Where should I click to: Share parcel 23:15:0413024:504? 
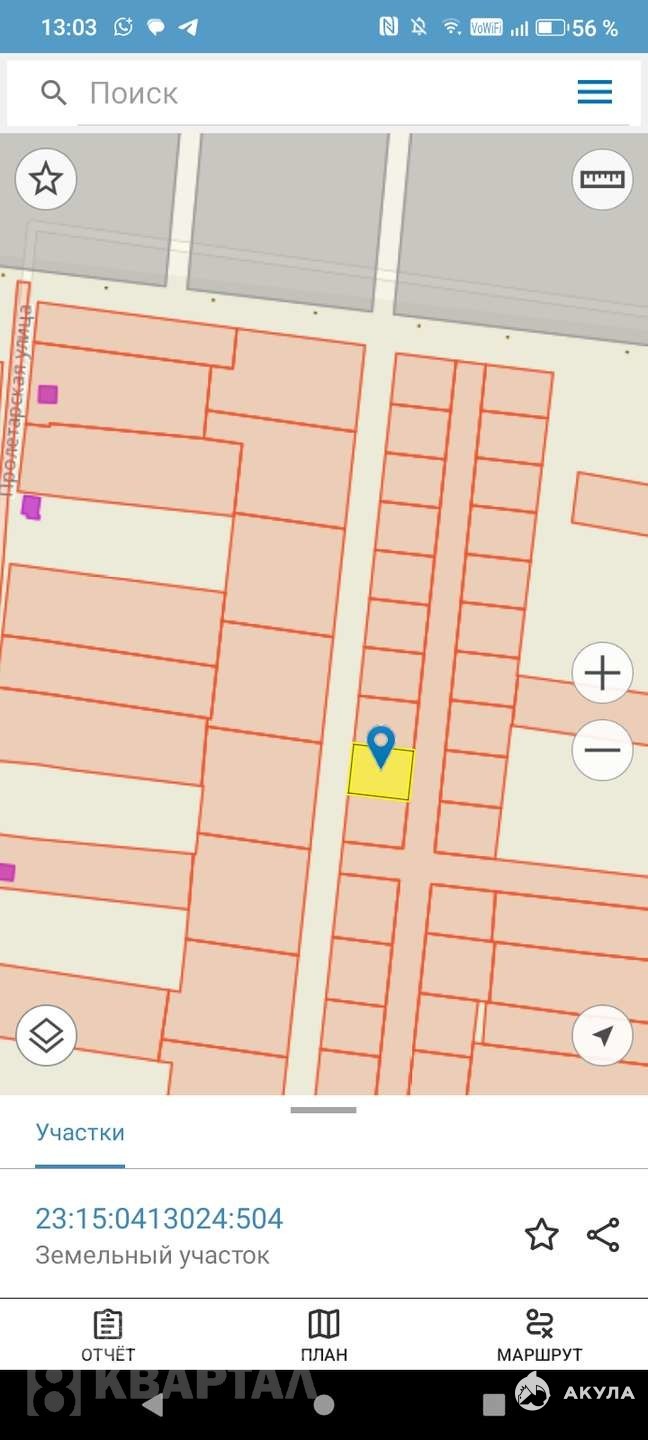point(603,1235)
